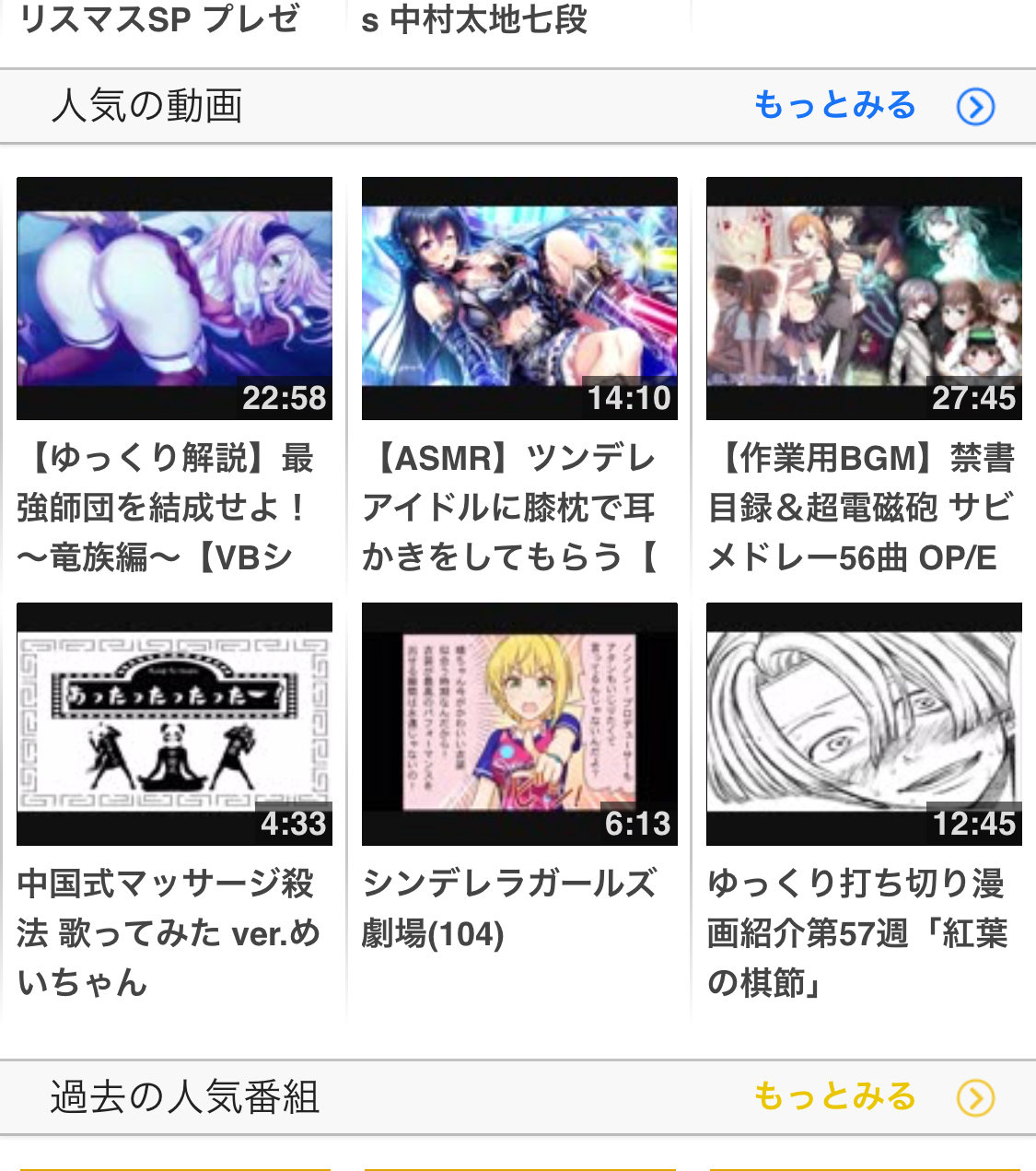Open the 中村太地七段 program card
The width and height of the screenshot is (1036, 1171).
tap(474, 20)
